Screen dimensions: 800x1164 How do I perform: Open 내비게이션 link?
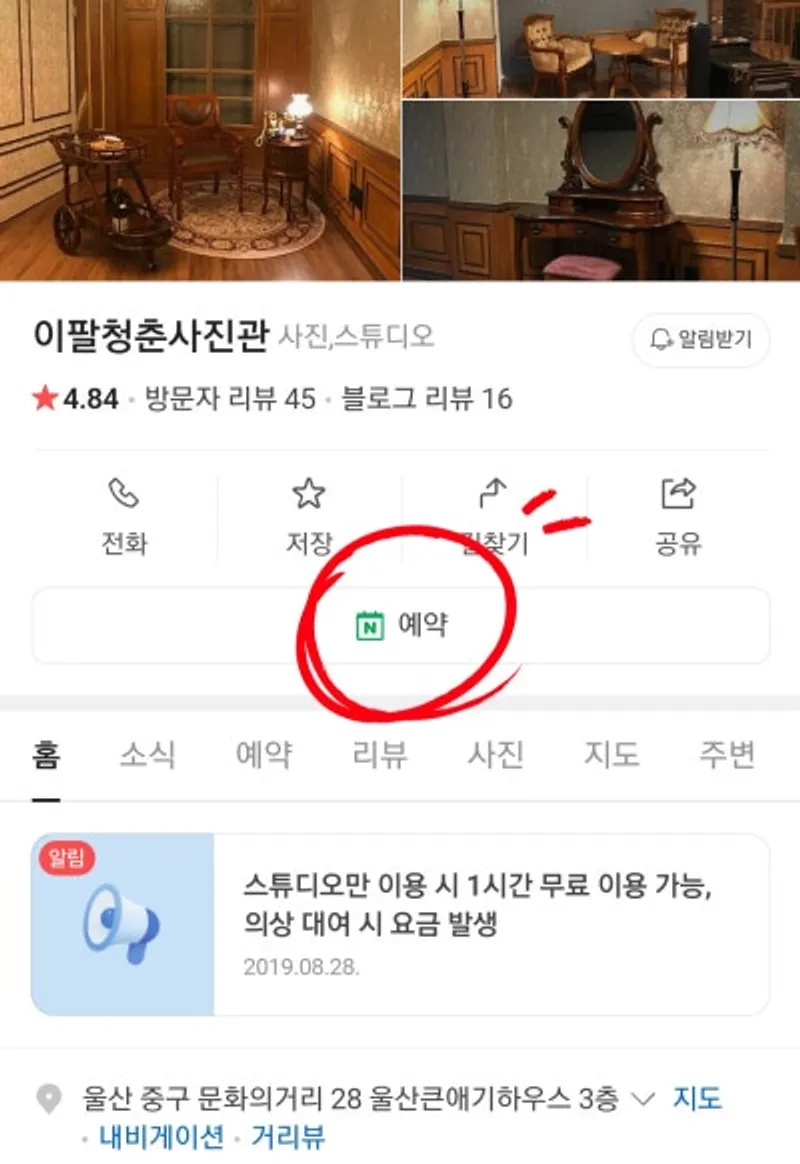pyautogui.click(x=159, y=1137)
